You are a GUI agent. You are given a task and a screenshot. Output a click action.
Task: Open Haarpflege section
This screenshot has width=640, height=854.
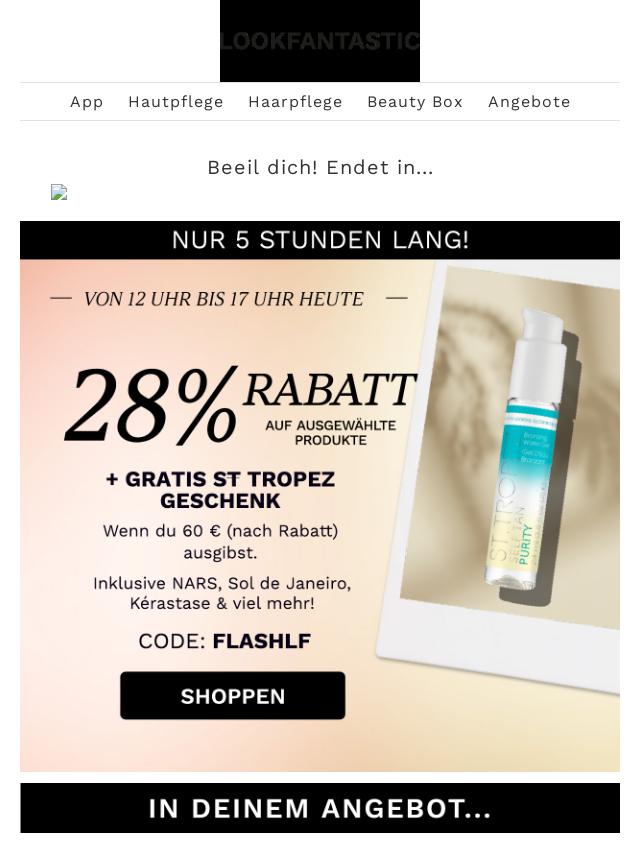coord(295,102)
